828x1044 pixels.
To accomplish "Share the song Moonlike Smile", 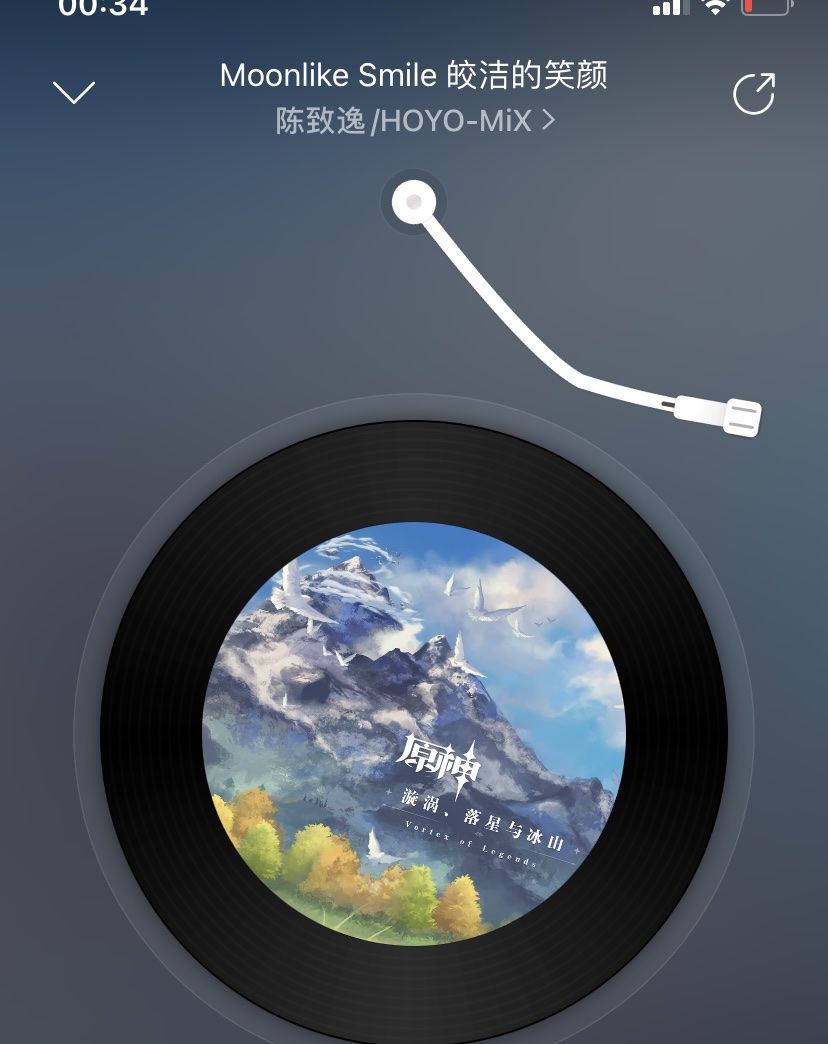I will coord(754,93).
